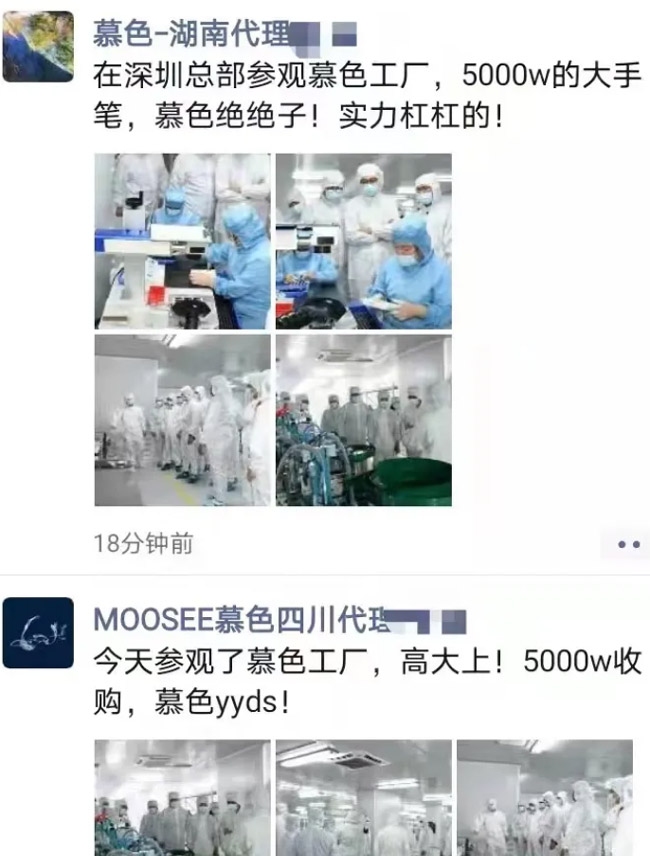650x856 pixels.
Task: View third photo in 四川代理 post
Action: coord(544,797)
